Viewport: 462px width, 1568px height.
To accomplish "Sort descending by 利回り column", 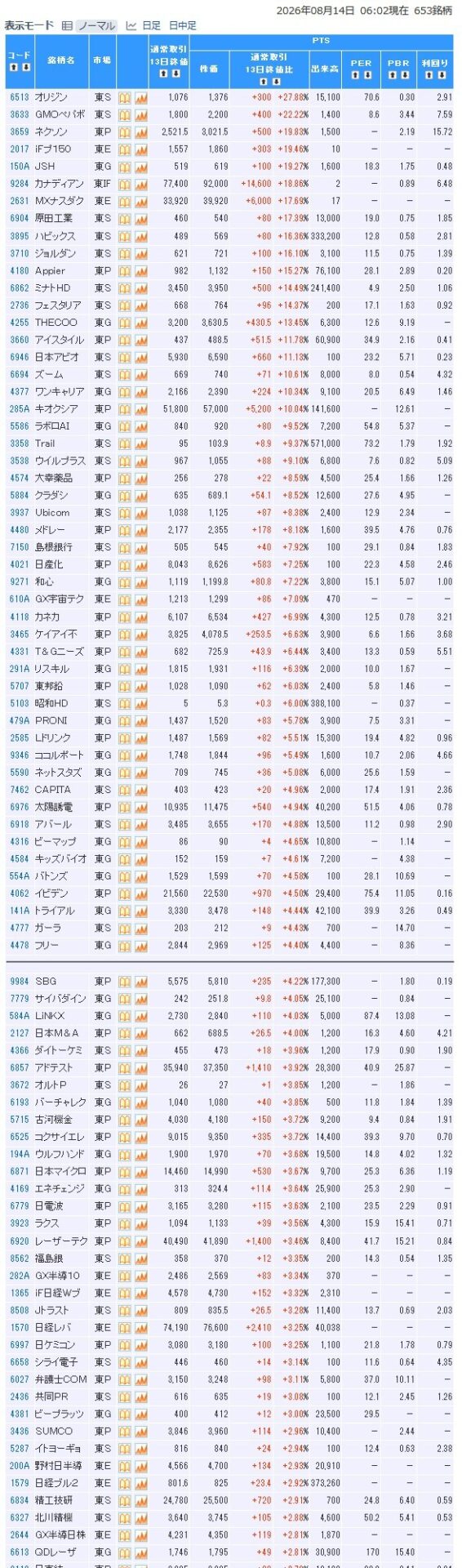I will coord(442,75).
